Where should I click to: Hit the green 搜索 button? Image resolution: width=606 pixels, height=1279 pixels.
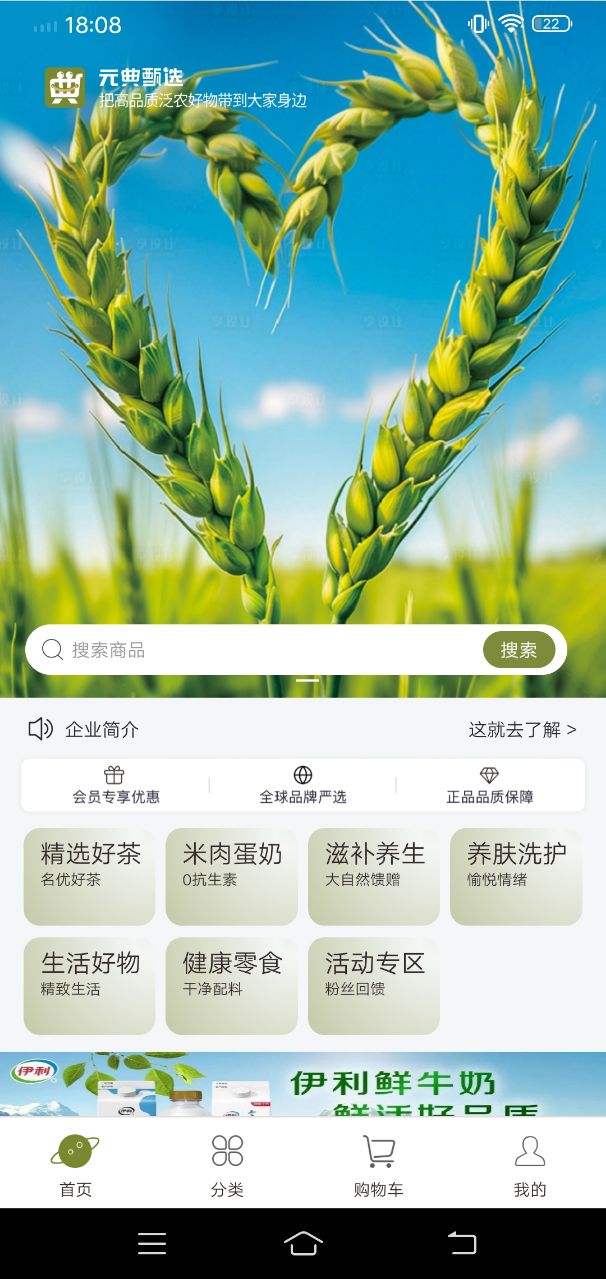point(518,650)
